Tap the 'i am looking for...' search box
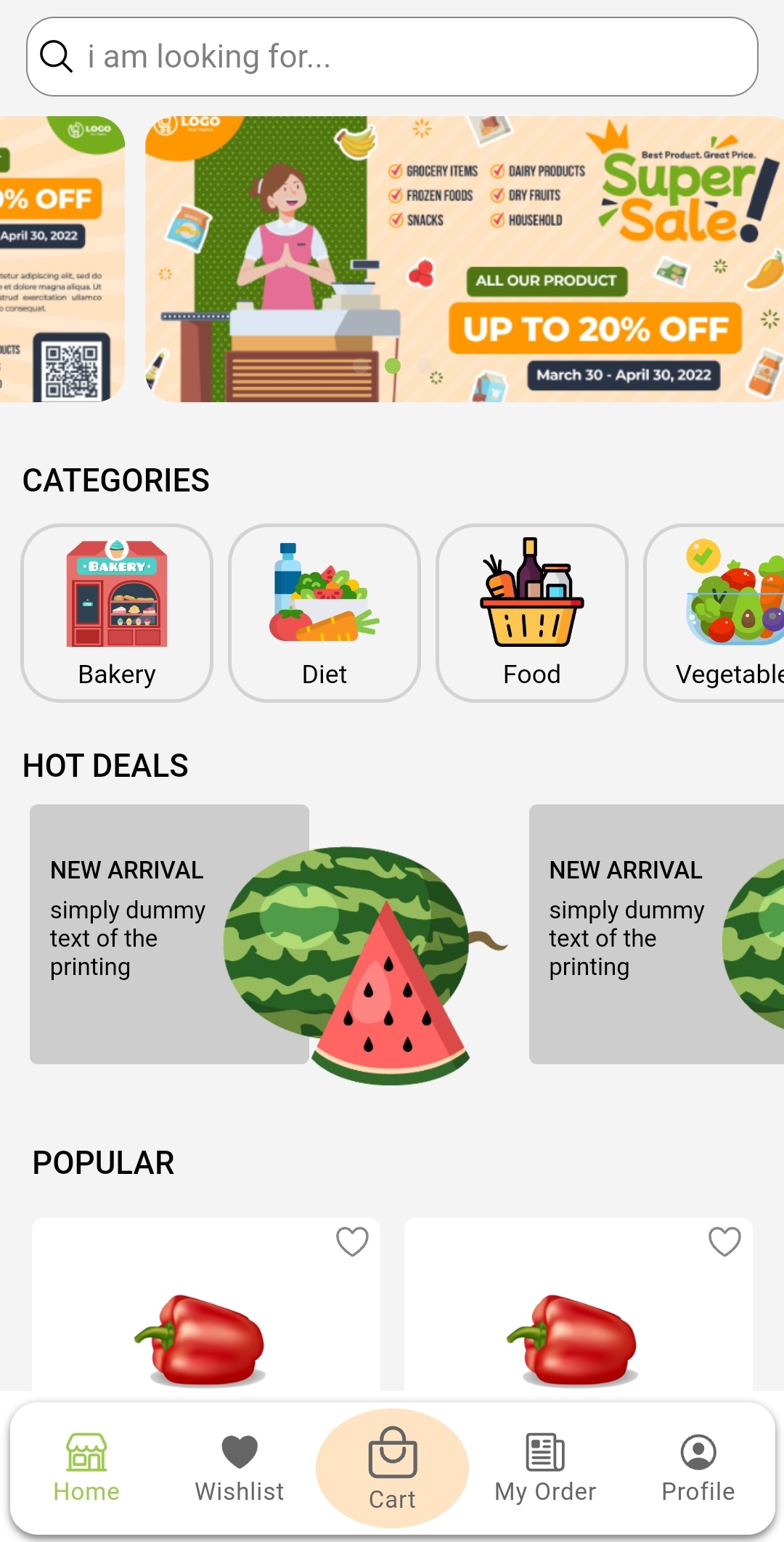The height and width of the screenshot is (1542, 784). pos(392,57)
